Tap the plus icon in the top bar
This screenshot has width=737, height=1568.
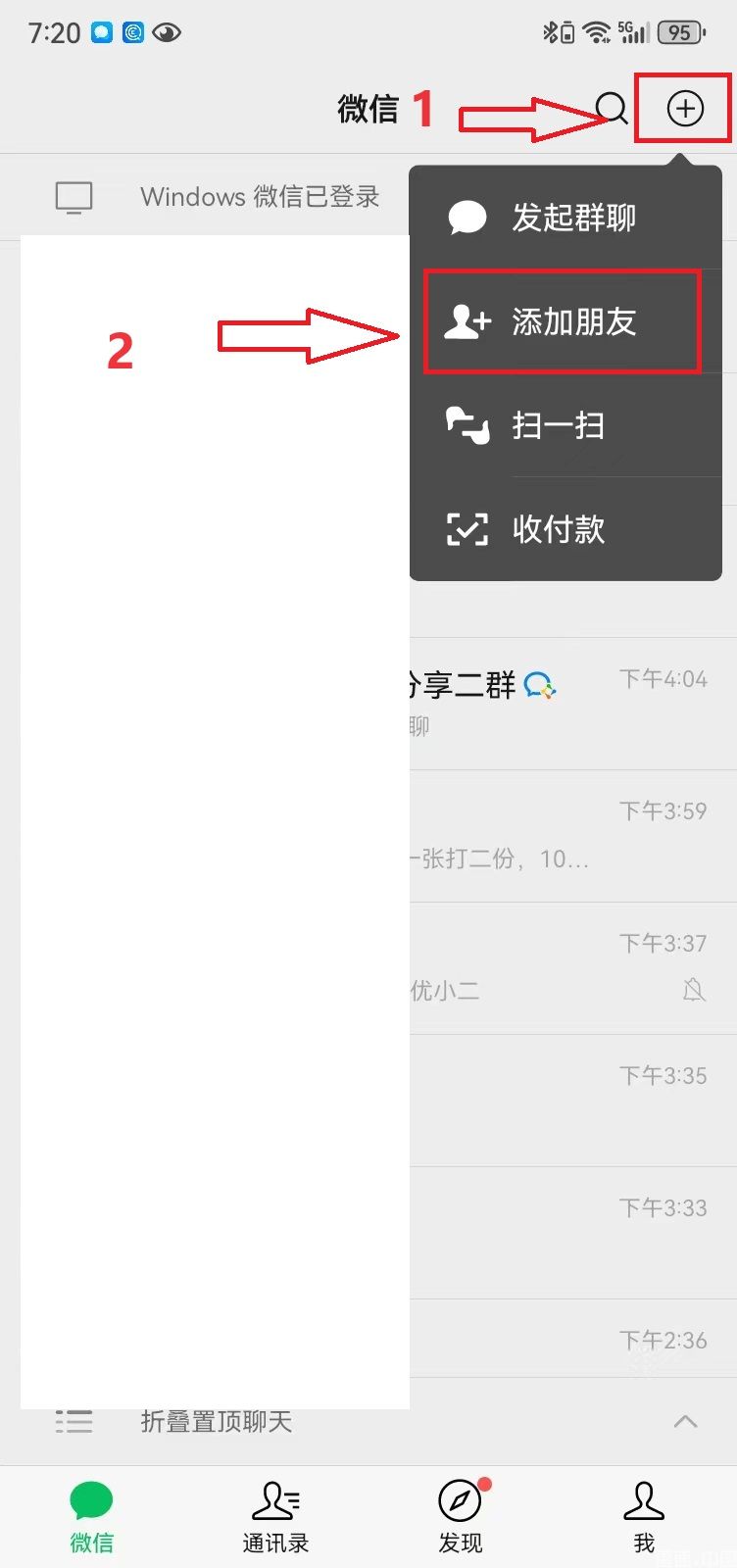(x=685, y=108)
